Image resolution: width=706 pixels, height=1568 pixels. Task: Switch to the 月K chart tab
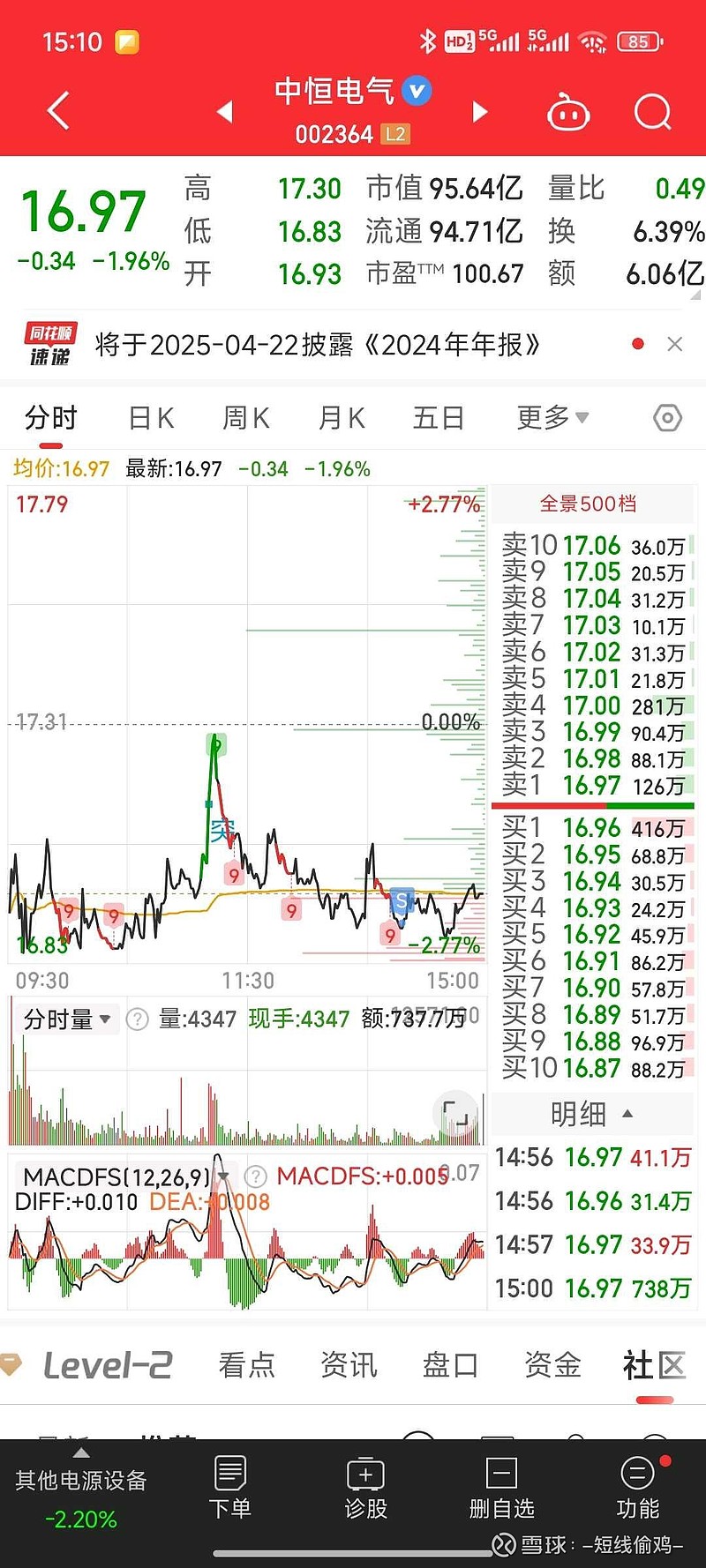click(342, 417)
